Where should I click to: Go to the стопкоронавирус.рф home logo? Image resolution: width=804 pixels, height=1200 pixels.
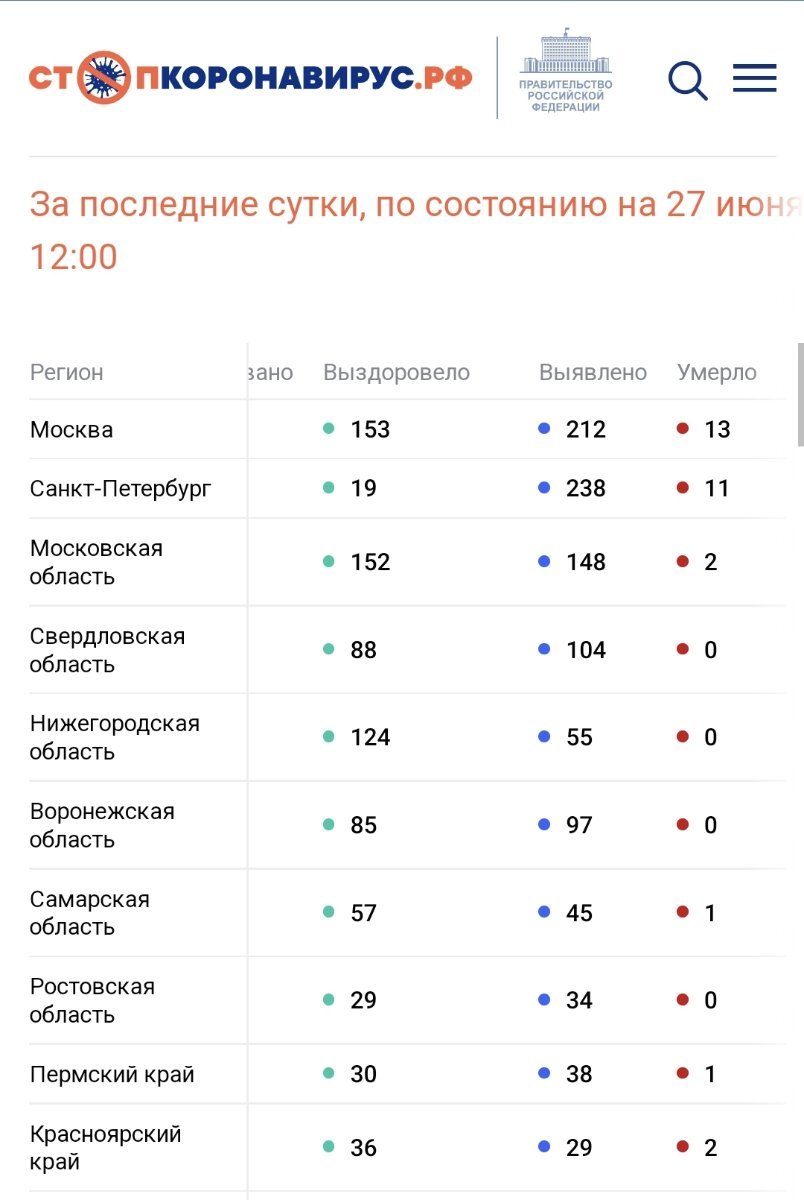coord(250,78)
